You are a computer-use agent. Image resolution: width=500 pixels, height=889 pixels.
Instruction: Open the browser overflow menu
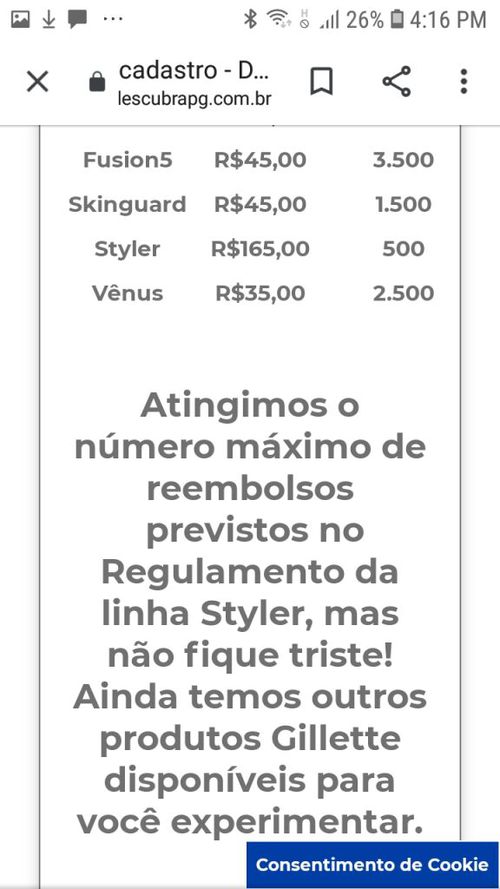click(x=464, y=82)
